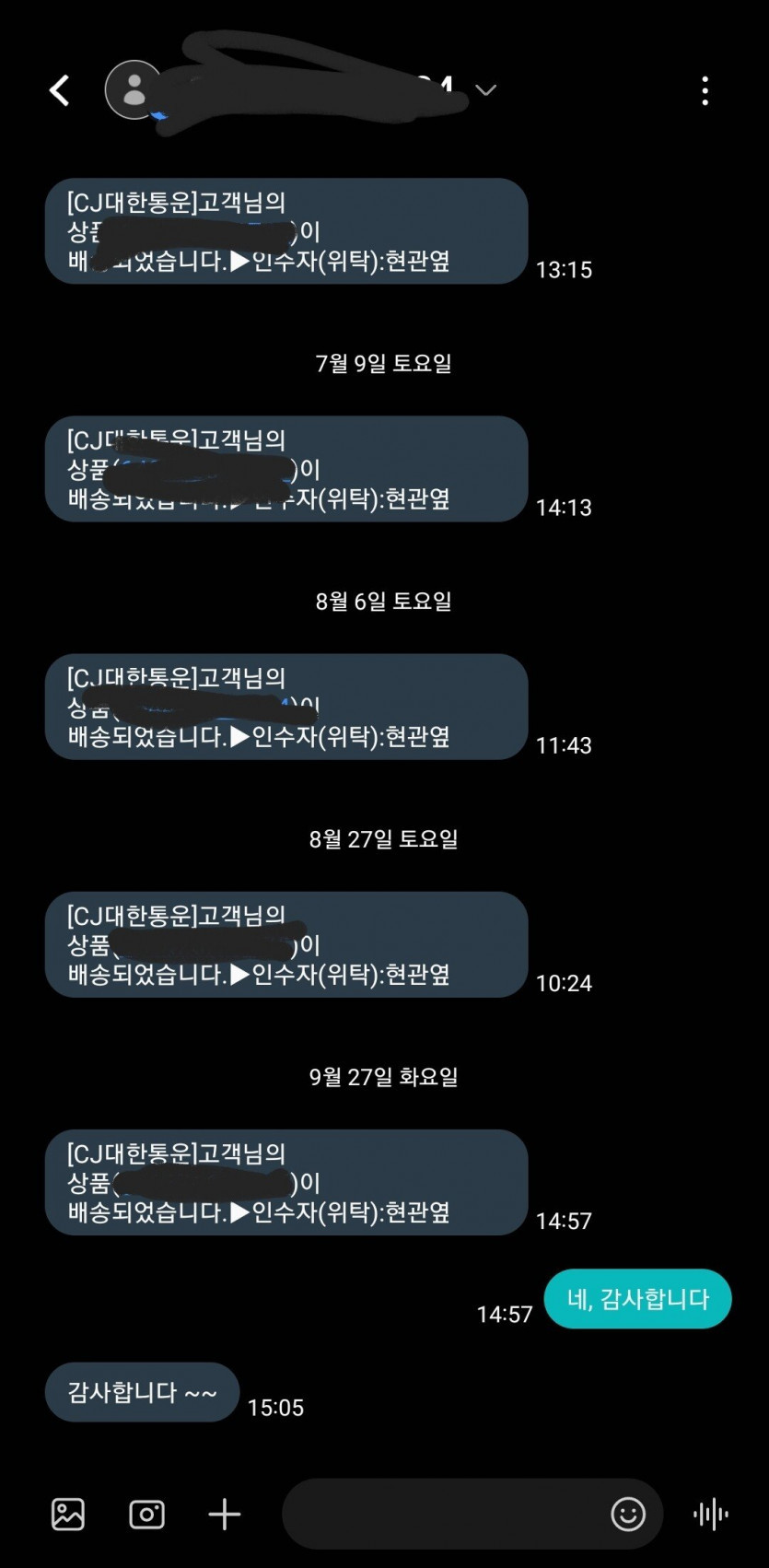Select the 10:24 delivery notification bubble

[285, 945]
